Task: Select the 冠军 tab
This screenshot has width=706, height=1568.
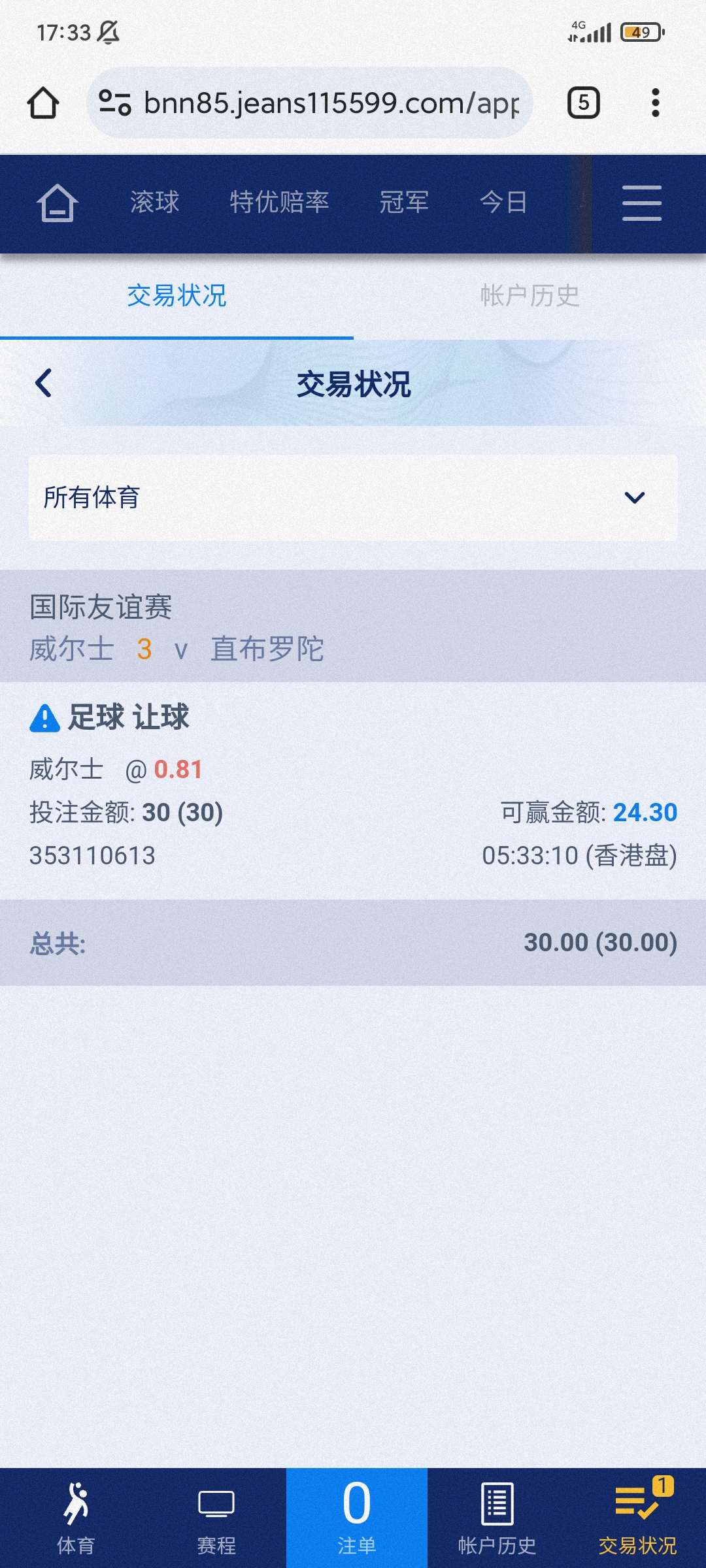Action: click(x=404, y=203)
